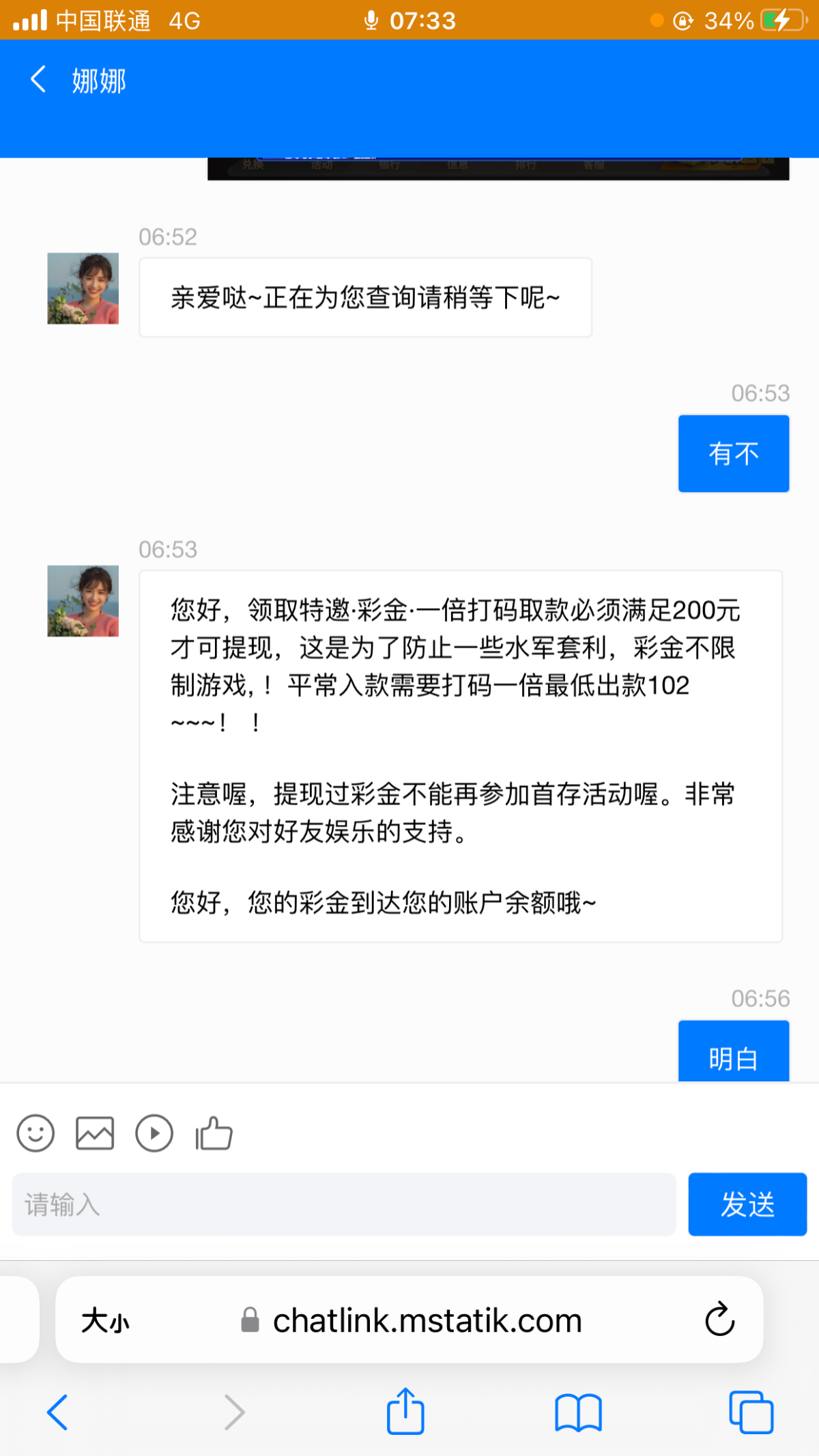This screenshot has height=1456, width=819.
Task: Open the partially visible image message
Action: [x=498, y=169]
